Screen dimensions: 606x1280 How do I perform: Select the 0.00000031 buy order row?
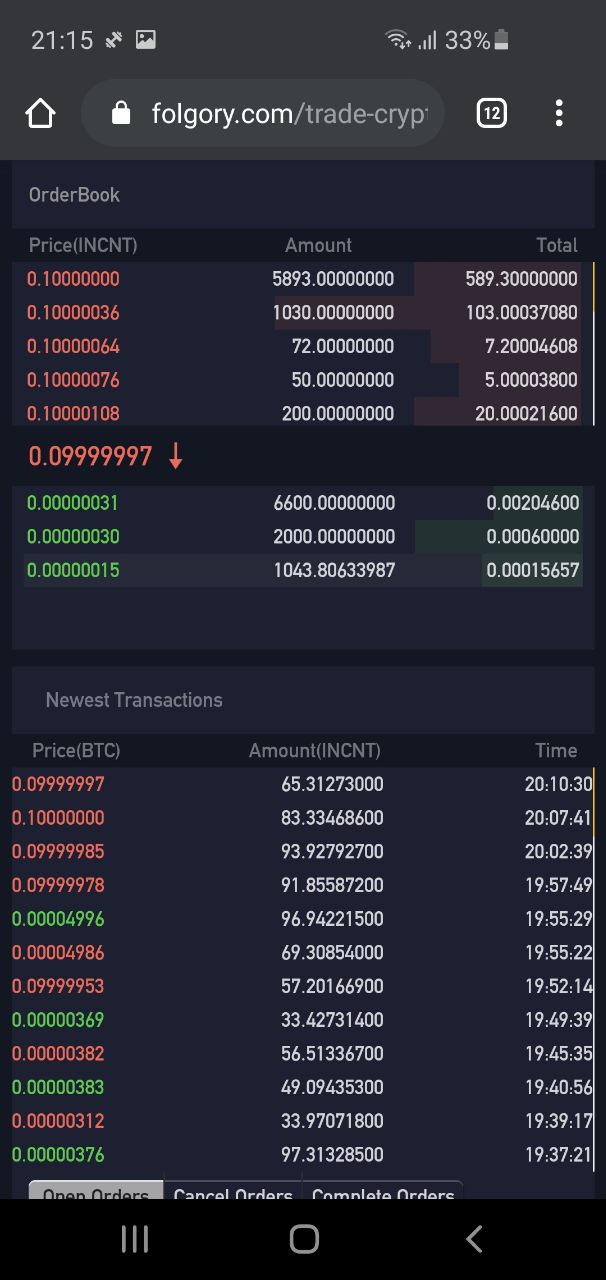[x=303, y=503]
